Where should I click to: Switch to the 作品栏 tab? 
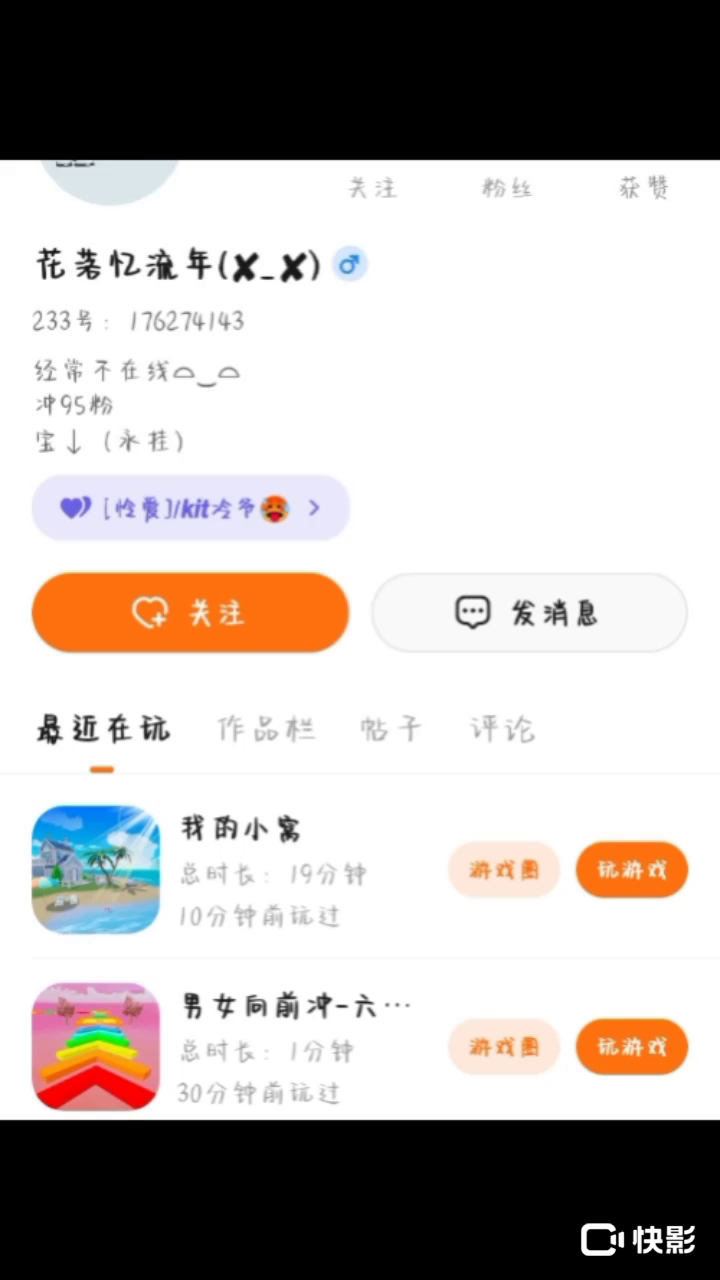pos(266,729)
